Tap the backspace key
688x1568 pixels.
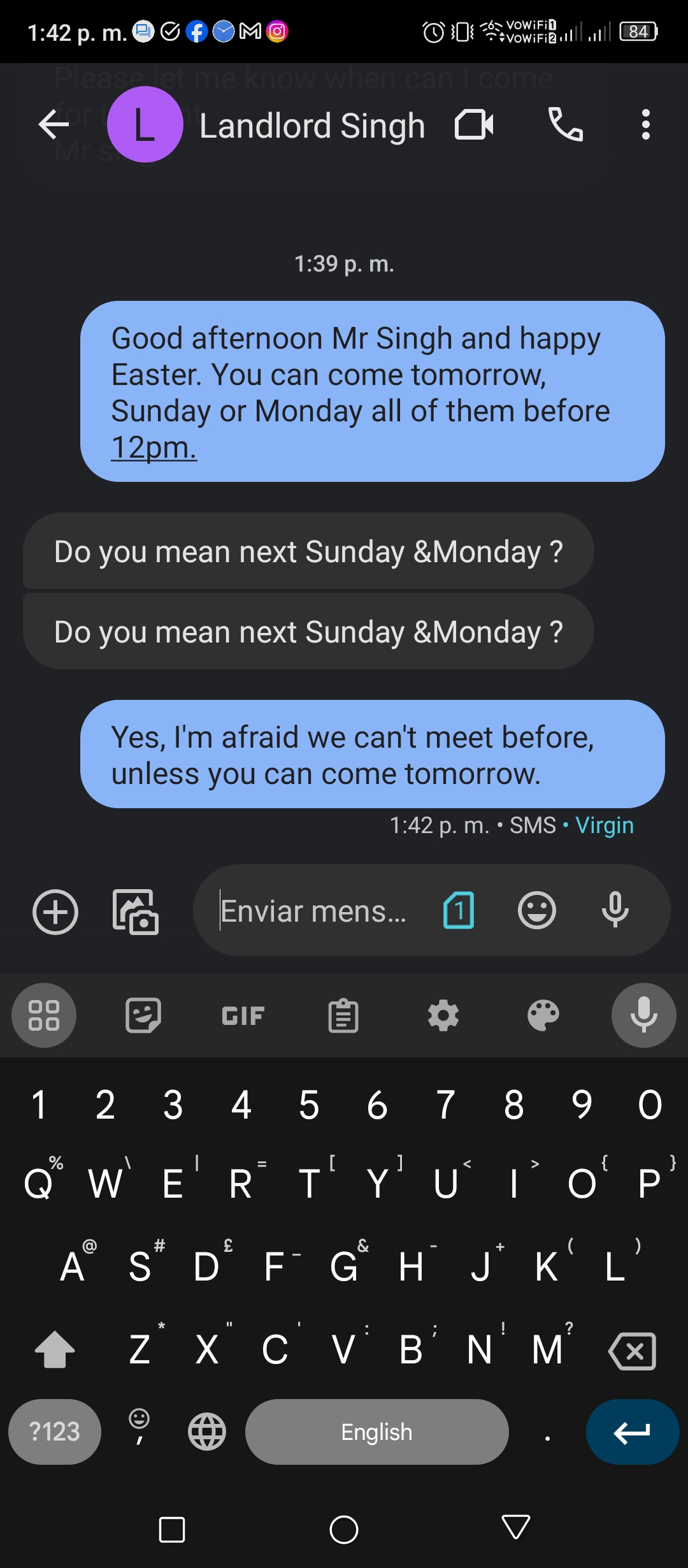(633, 1351)
